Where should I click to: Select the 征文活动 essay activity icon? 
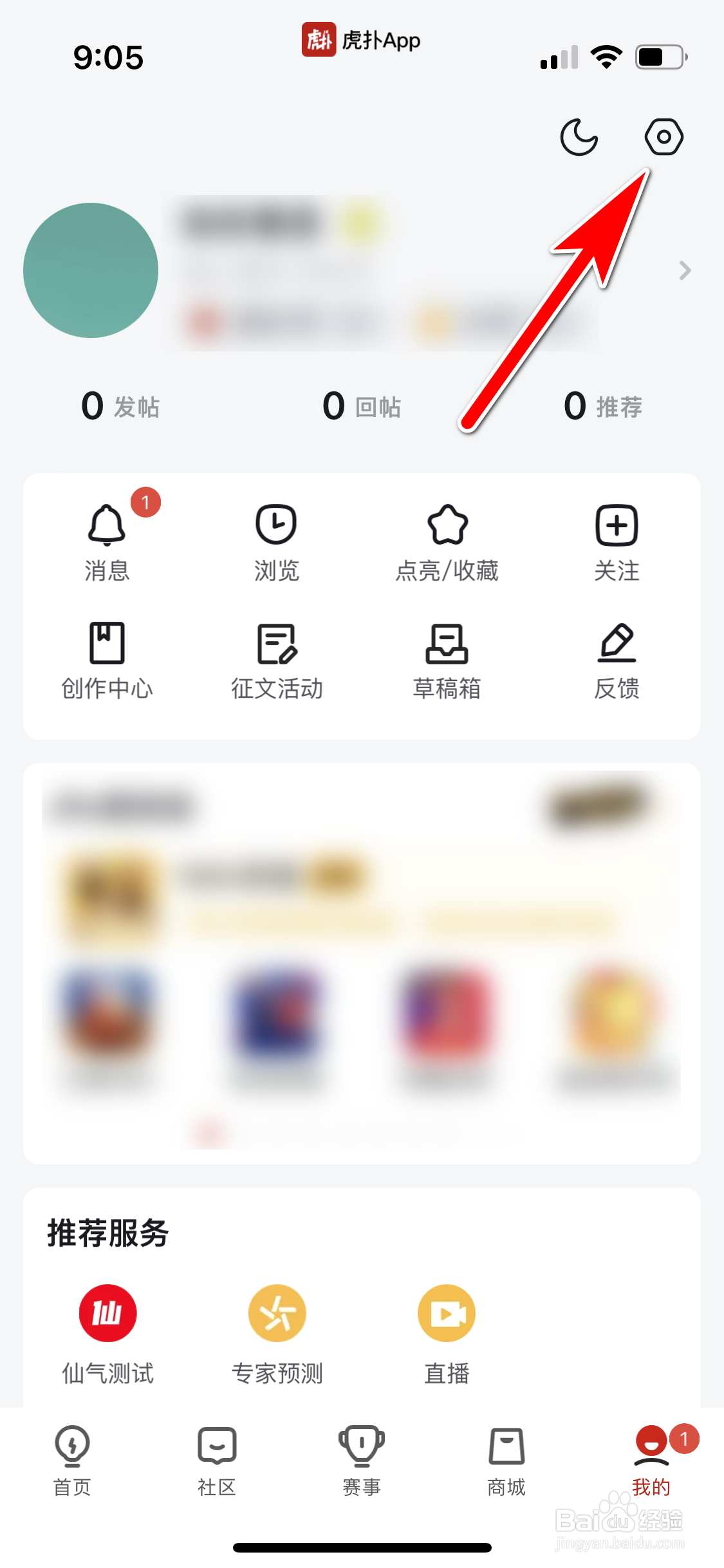tap(277, 660)
